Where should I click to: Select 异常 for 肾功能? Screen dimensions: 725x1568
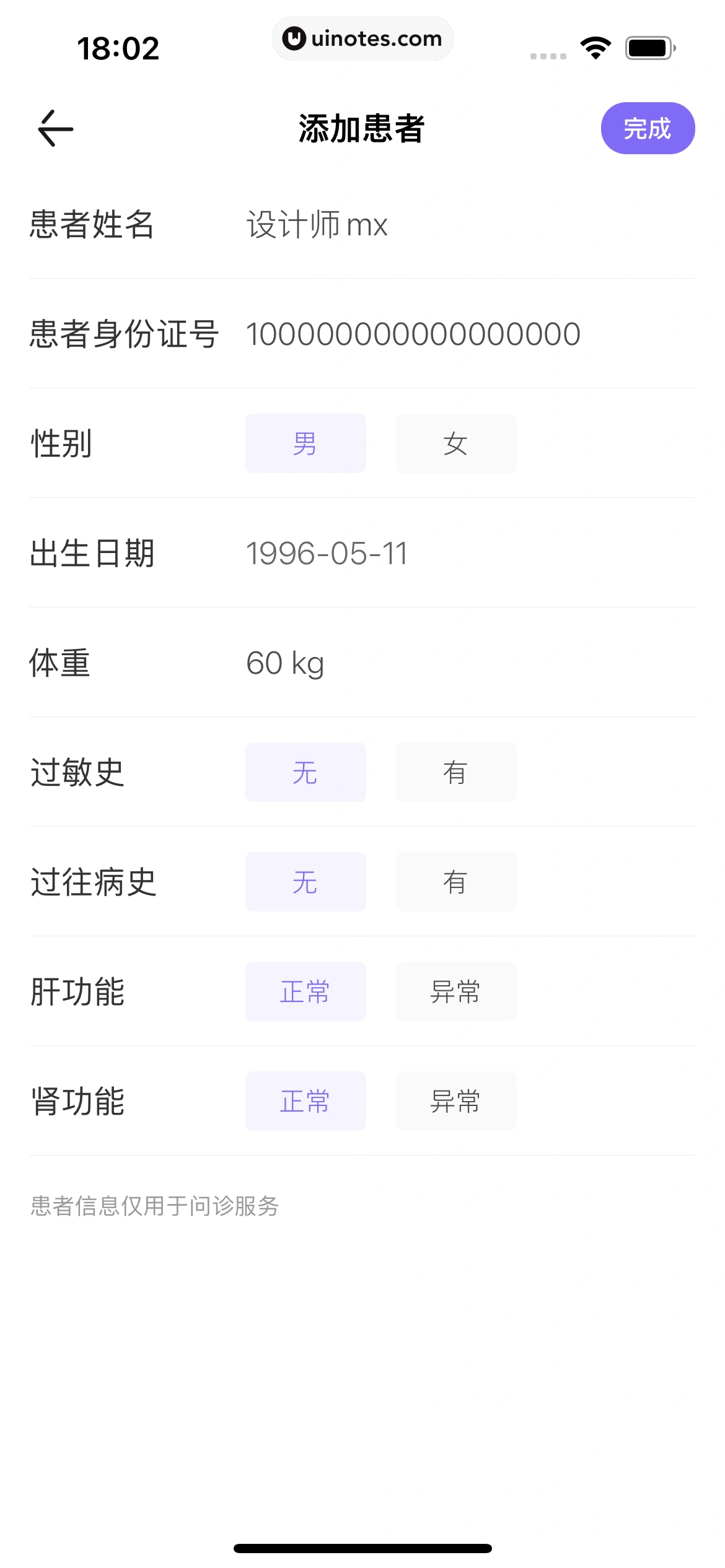(x=455, y=1100)
